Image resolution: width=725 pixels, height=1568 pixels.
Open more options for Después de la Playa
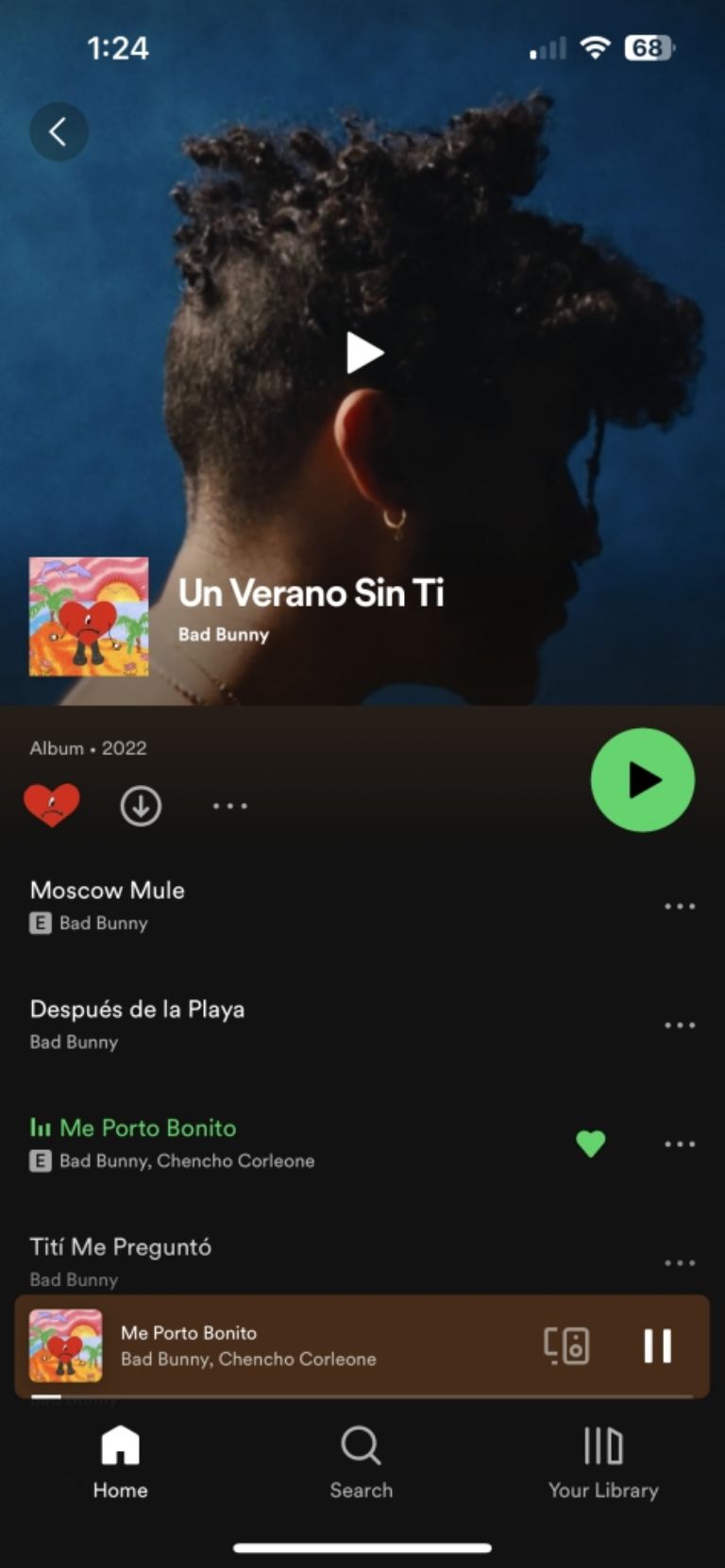[x=680, y=1025]
